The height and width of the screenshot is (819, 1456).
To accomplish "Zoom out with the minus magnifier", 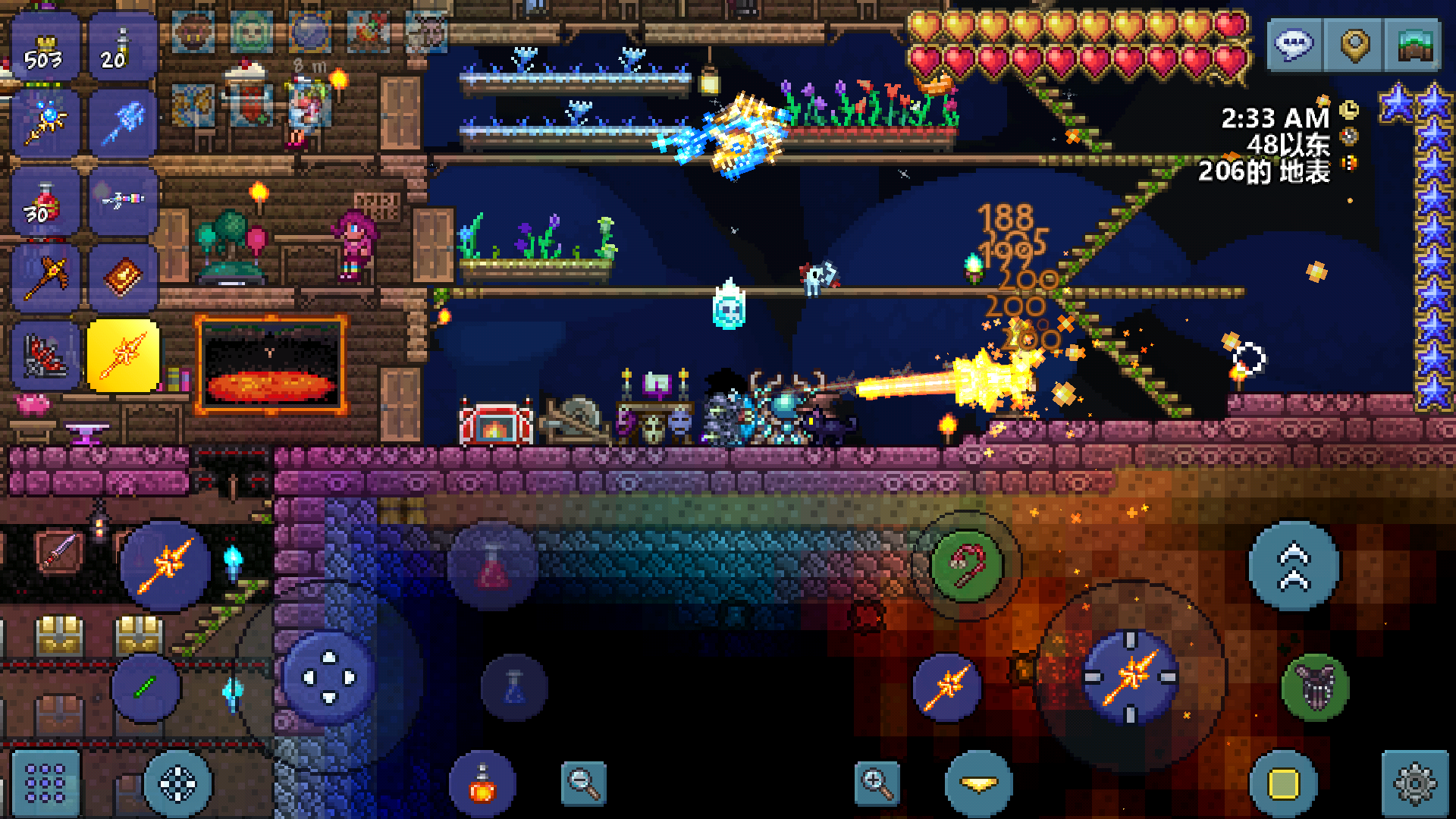I will pyautogui.click(x=584, y=783).
